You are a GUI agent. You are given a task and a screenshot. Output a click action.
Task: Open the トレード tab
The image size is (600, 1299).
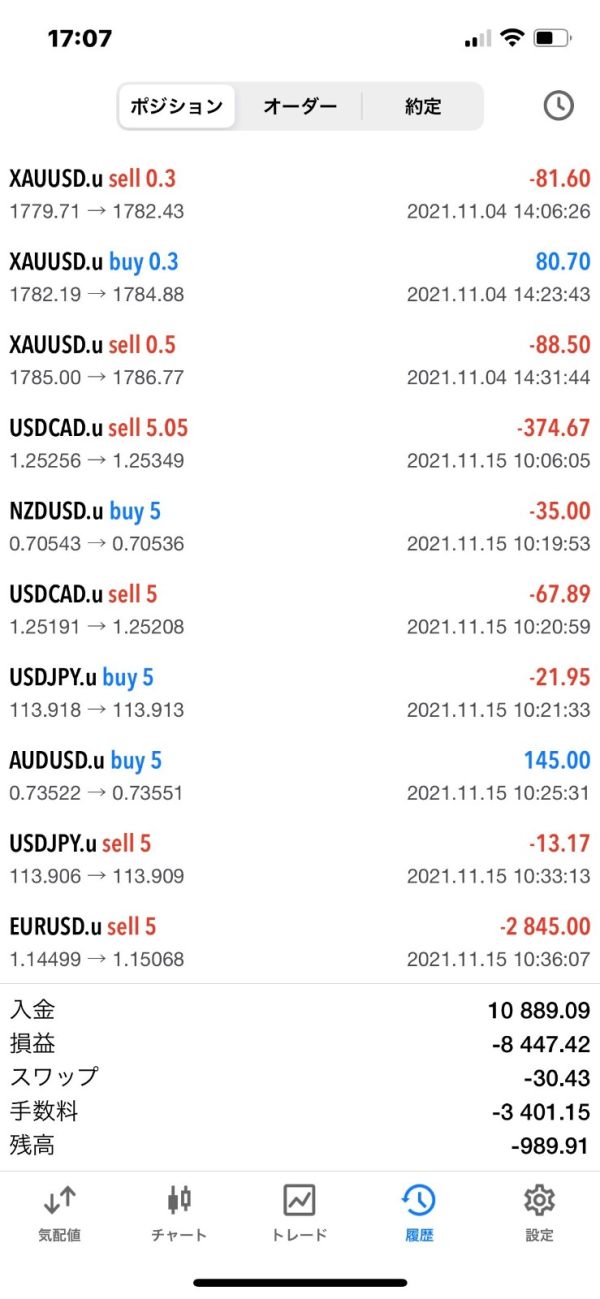(x=299, y=1214)
